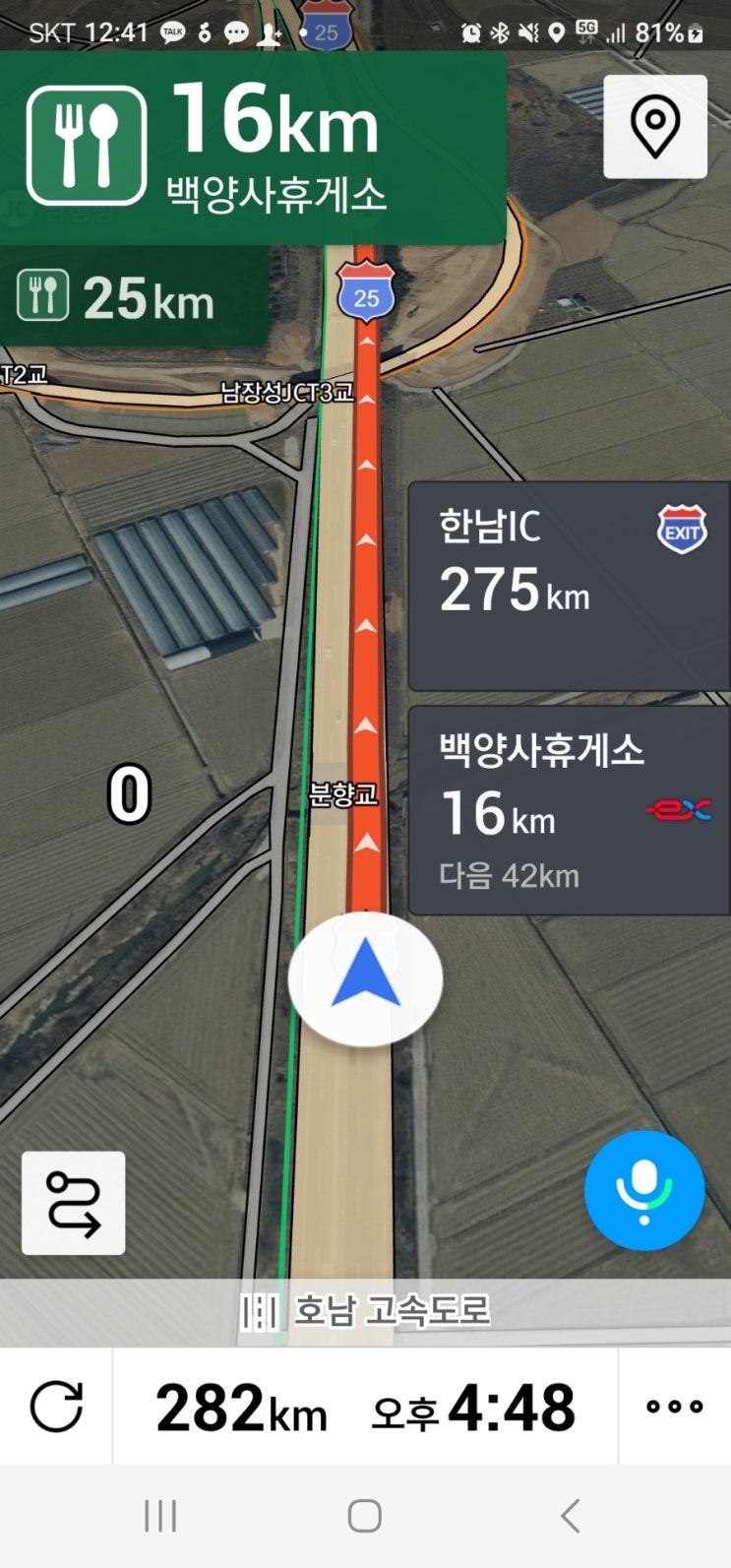Tap the 16km 백양사휴게소 green banner

click(253, 148)
